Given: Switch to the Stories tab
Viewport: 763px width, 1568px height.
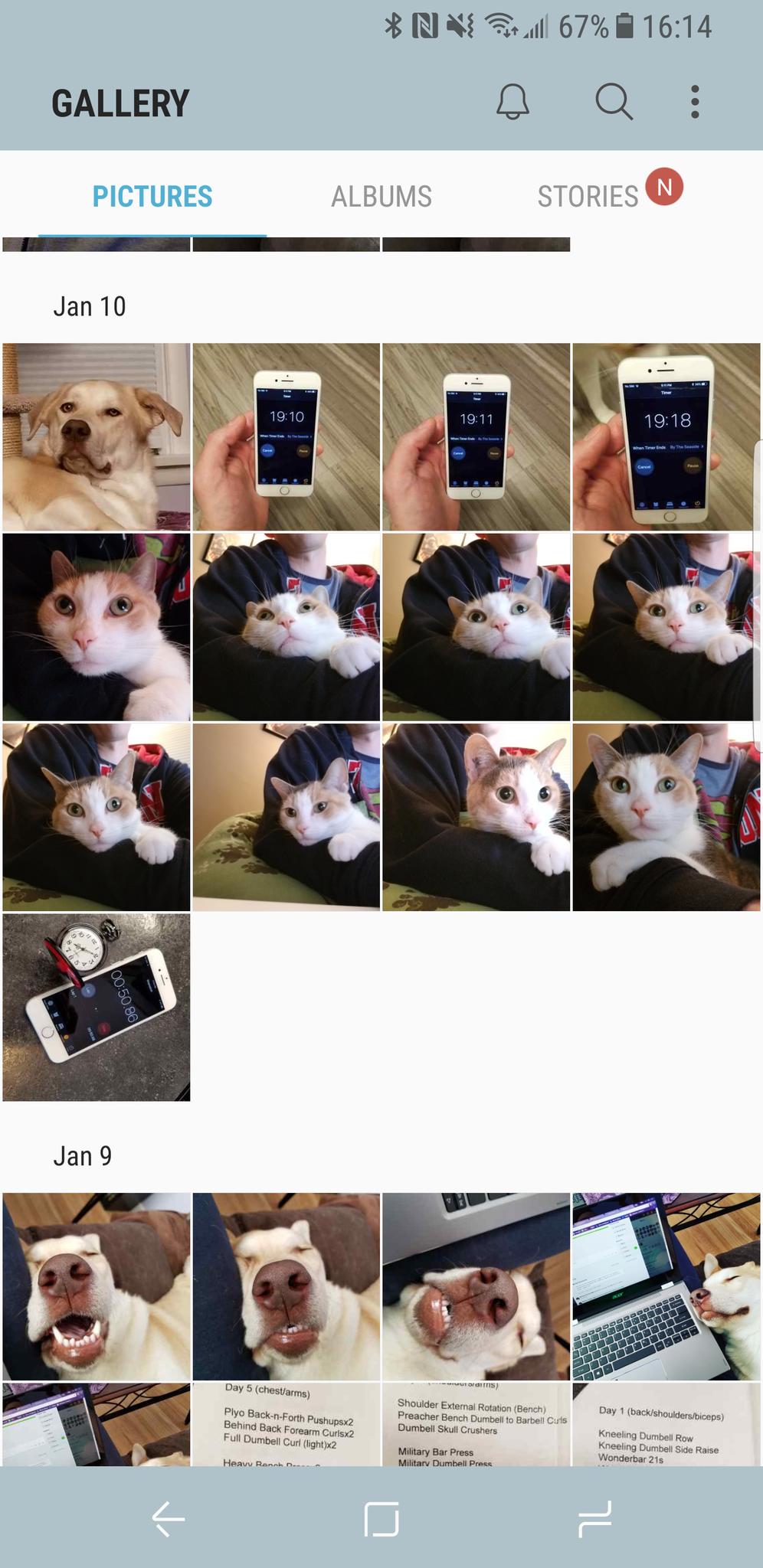Looking at the screenshot, I should (x=588, y=197).
